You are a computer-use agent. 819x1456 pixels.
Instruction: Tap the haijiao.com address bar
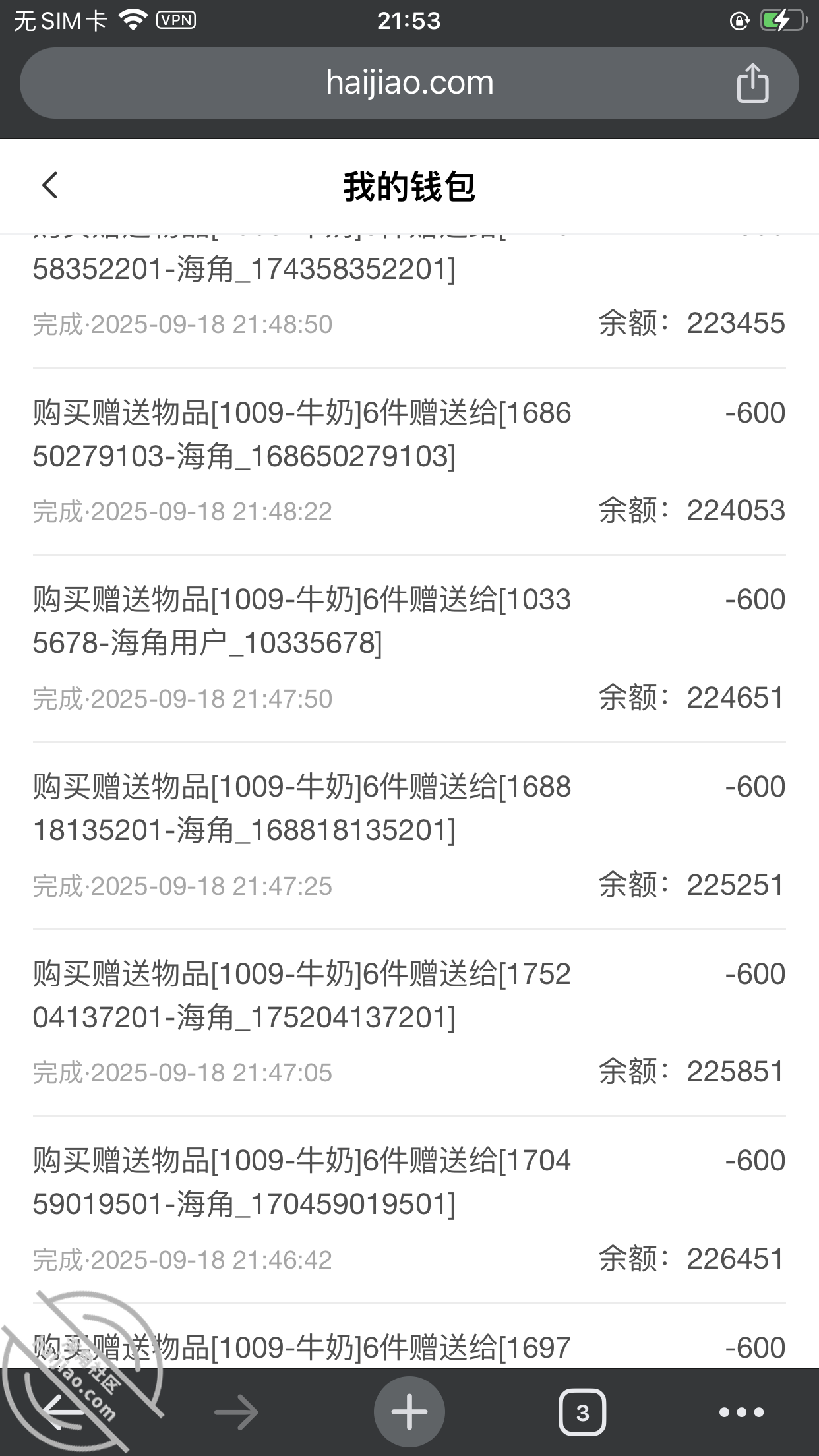click(x=409, y=83)
